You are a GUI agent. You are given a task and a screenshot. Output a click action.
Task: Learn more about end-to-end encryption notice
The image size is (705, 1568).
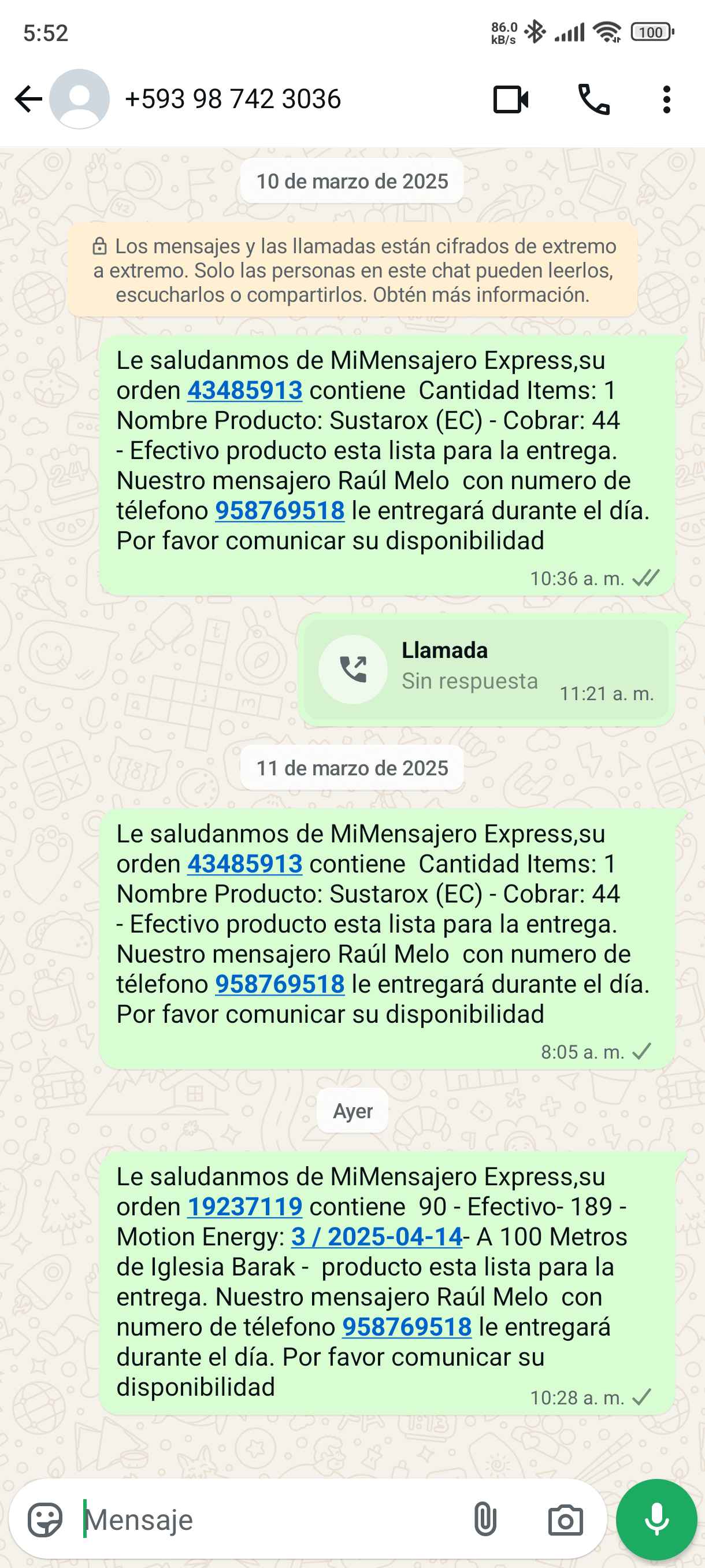[481, 295]
